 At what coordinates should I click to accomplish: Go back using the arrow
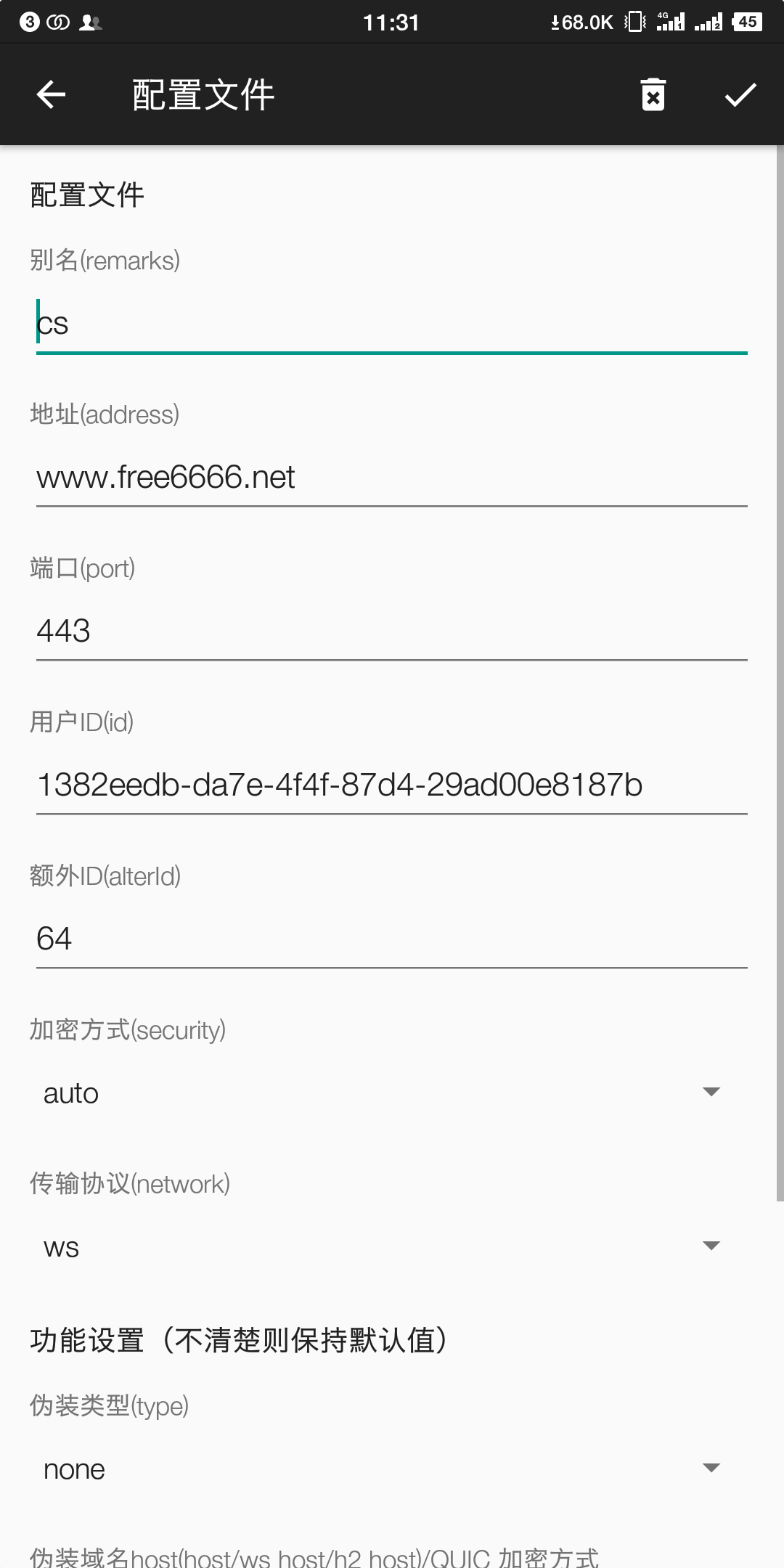coord(51,95)
